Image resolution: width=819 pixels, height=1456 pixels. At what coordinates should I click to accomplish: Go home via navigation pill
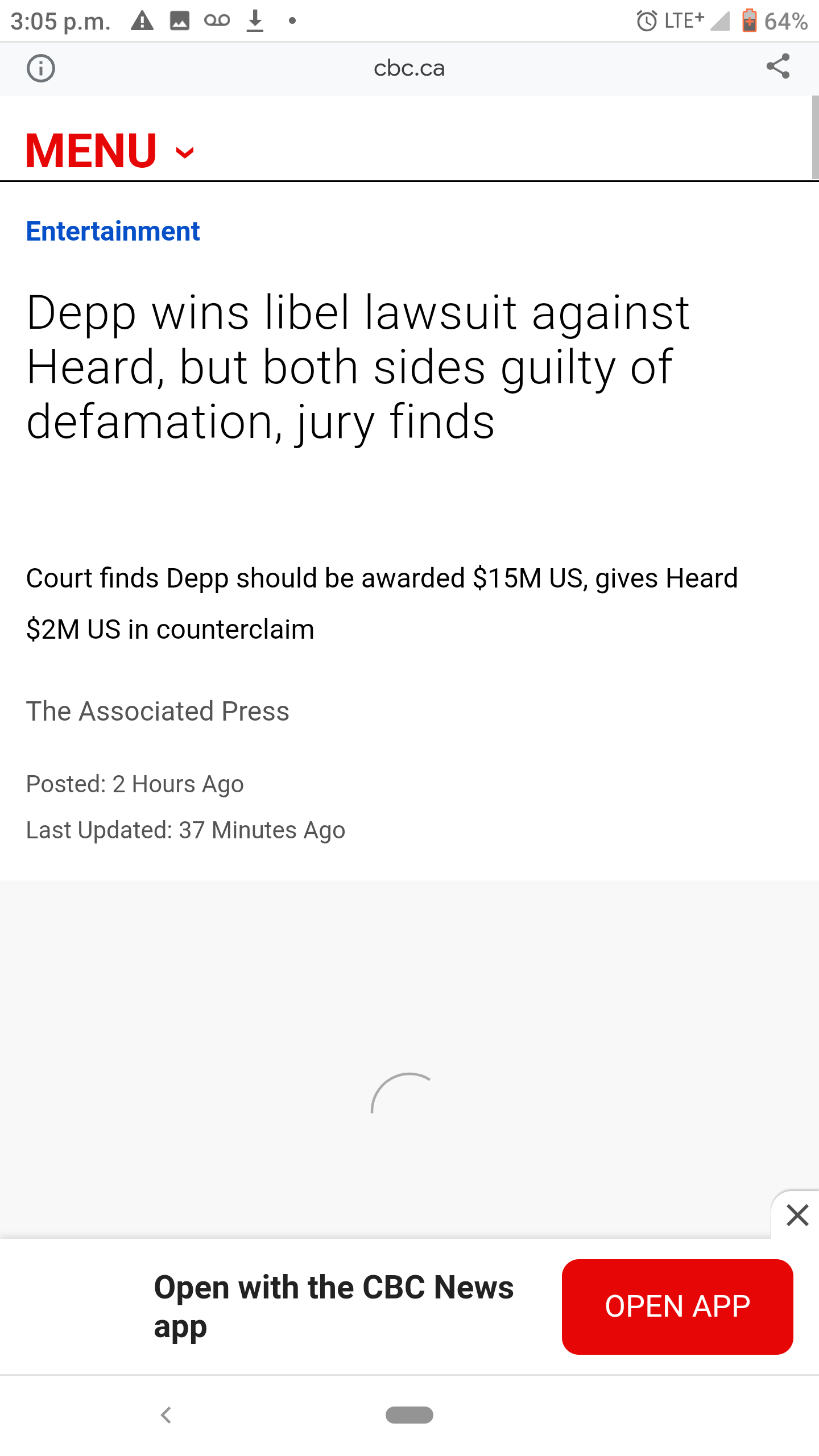(409, 1414)
